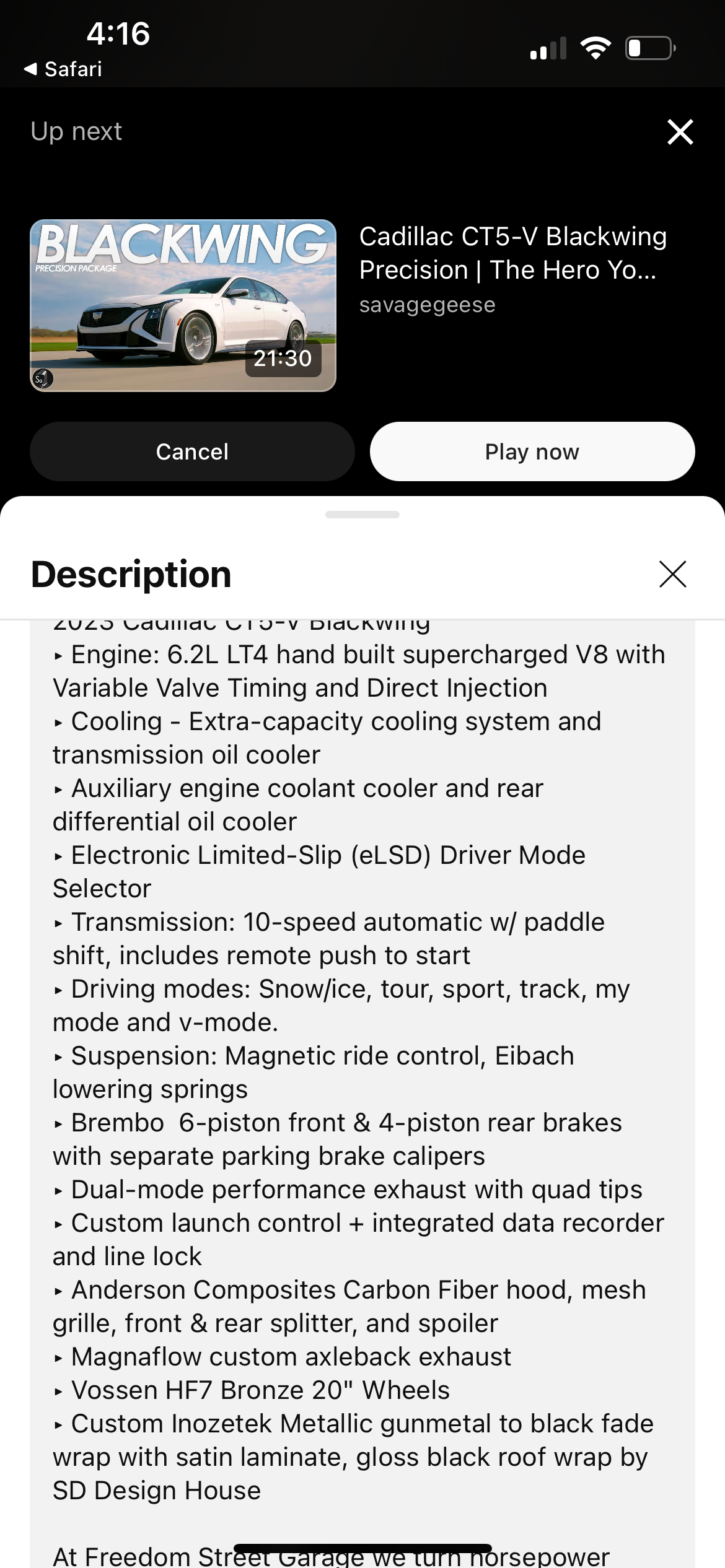The image size is (725, 1568).
Task: Return to Safari via back link
Action: pos(63,69)
